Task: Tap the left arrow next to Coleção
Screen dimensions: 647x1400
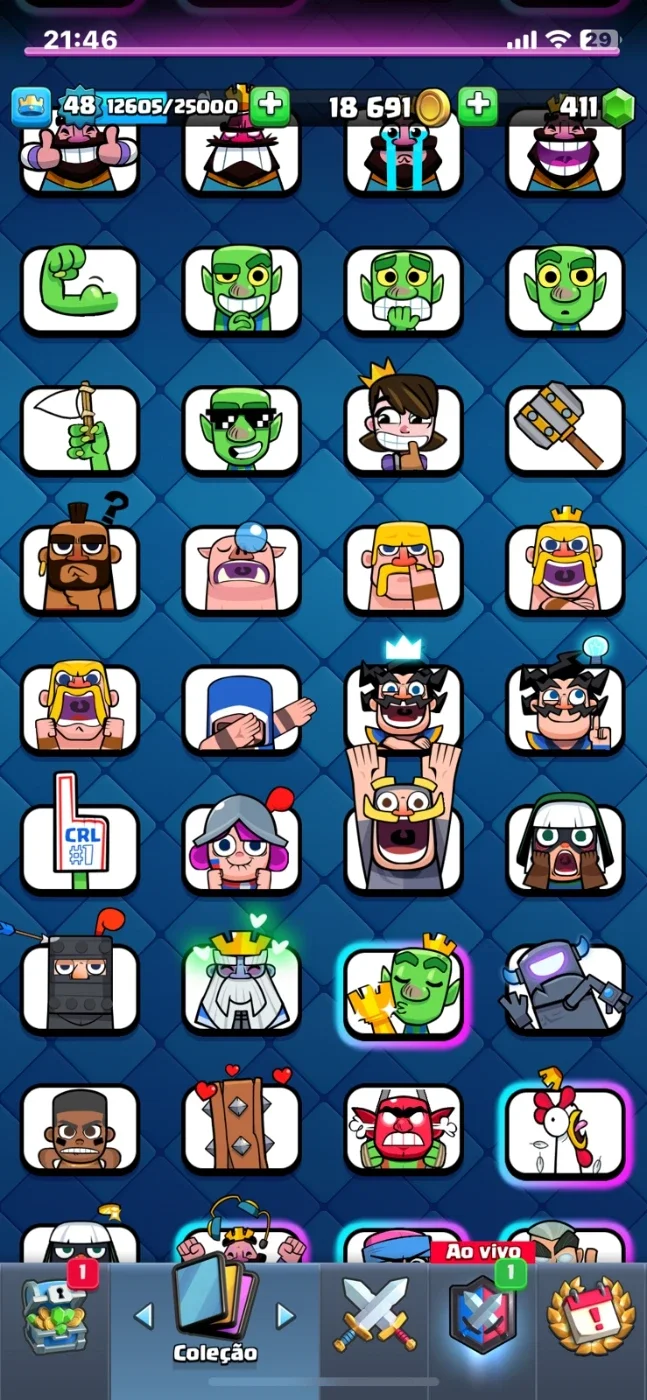Action: 143,1315
